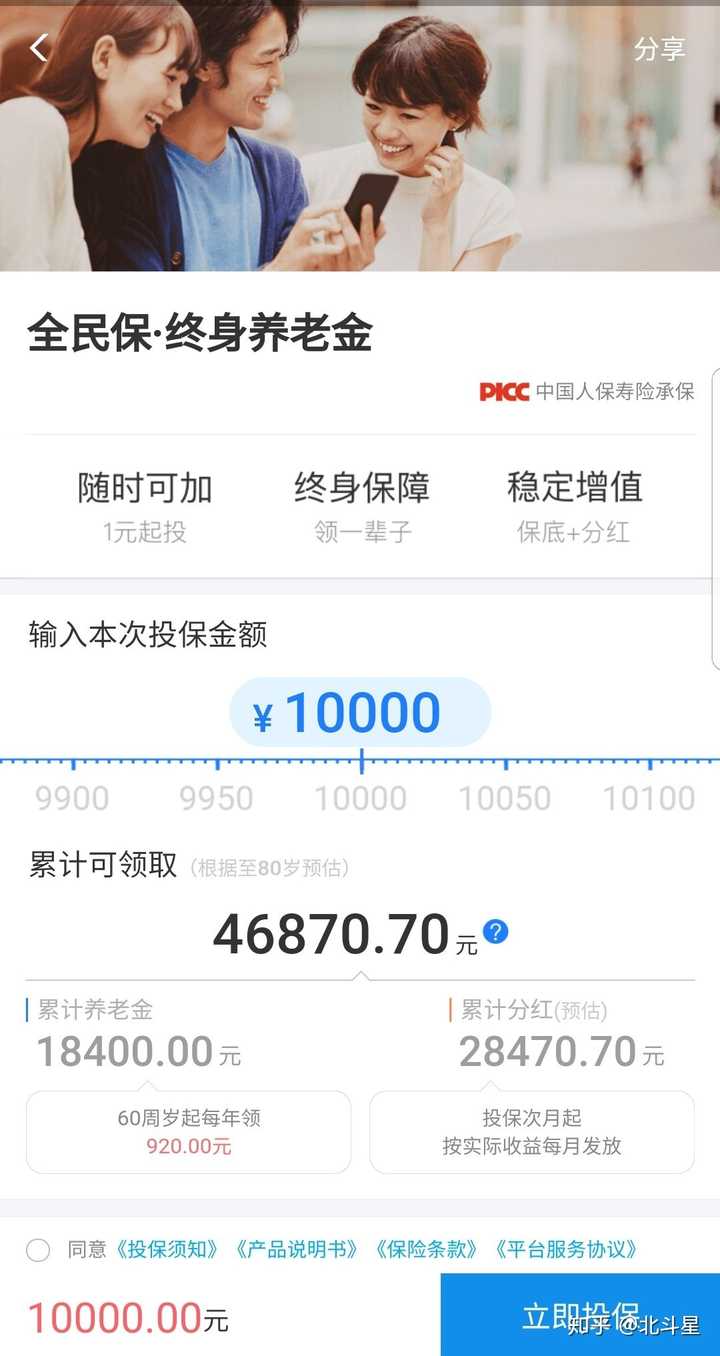The height and width of the screenshot is (1356, 720).
Task: Go back using the top arrow
Action: click(39, 47)
